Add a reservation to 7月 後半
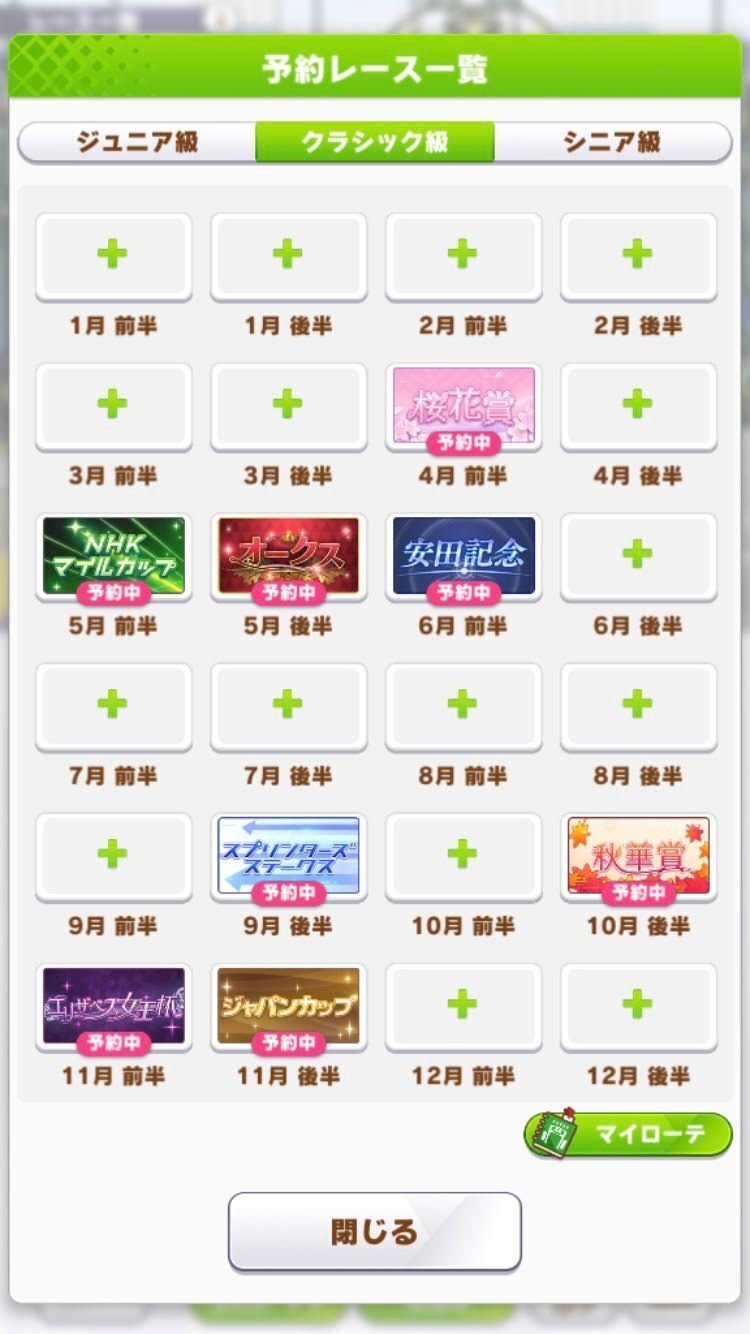Image resolution: width=750 pixels, height=1334 pixels. click(288, 707)
